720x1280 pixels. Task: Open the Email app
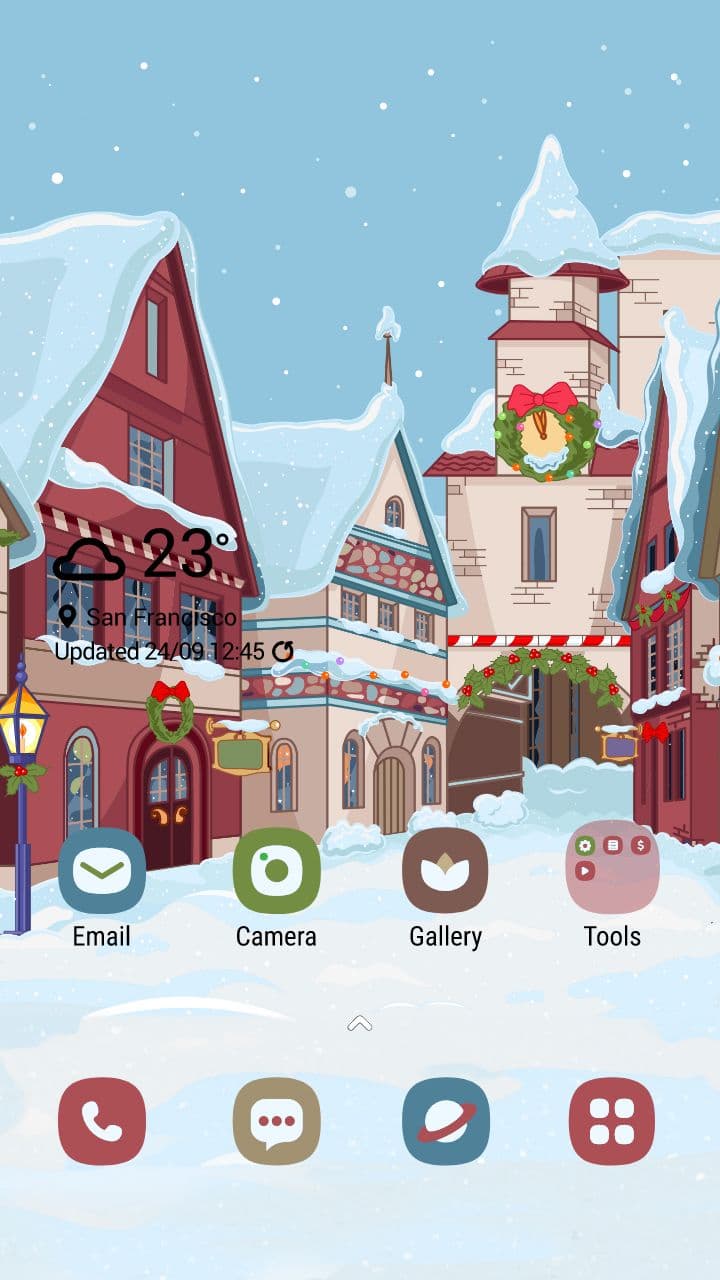102,871
